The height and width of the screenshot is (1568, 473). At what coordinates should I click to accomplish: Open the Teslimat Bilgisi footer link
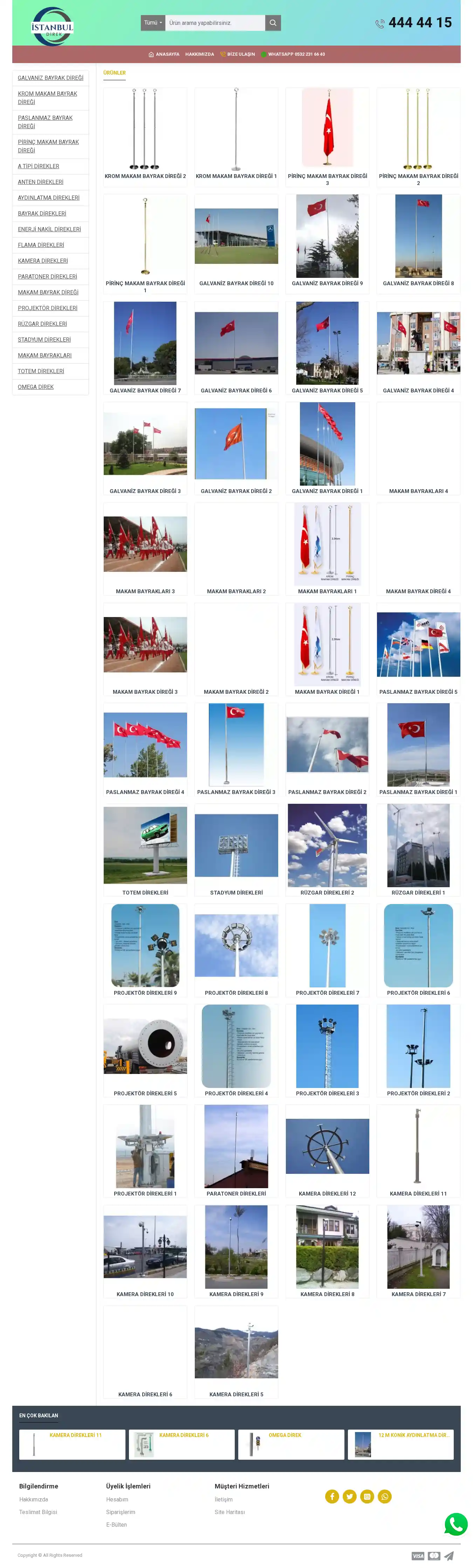[38, 1512]
